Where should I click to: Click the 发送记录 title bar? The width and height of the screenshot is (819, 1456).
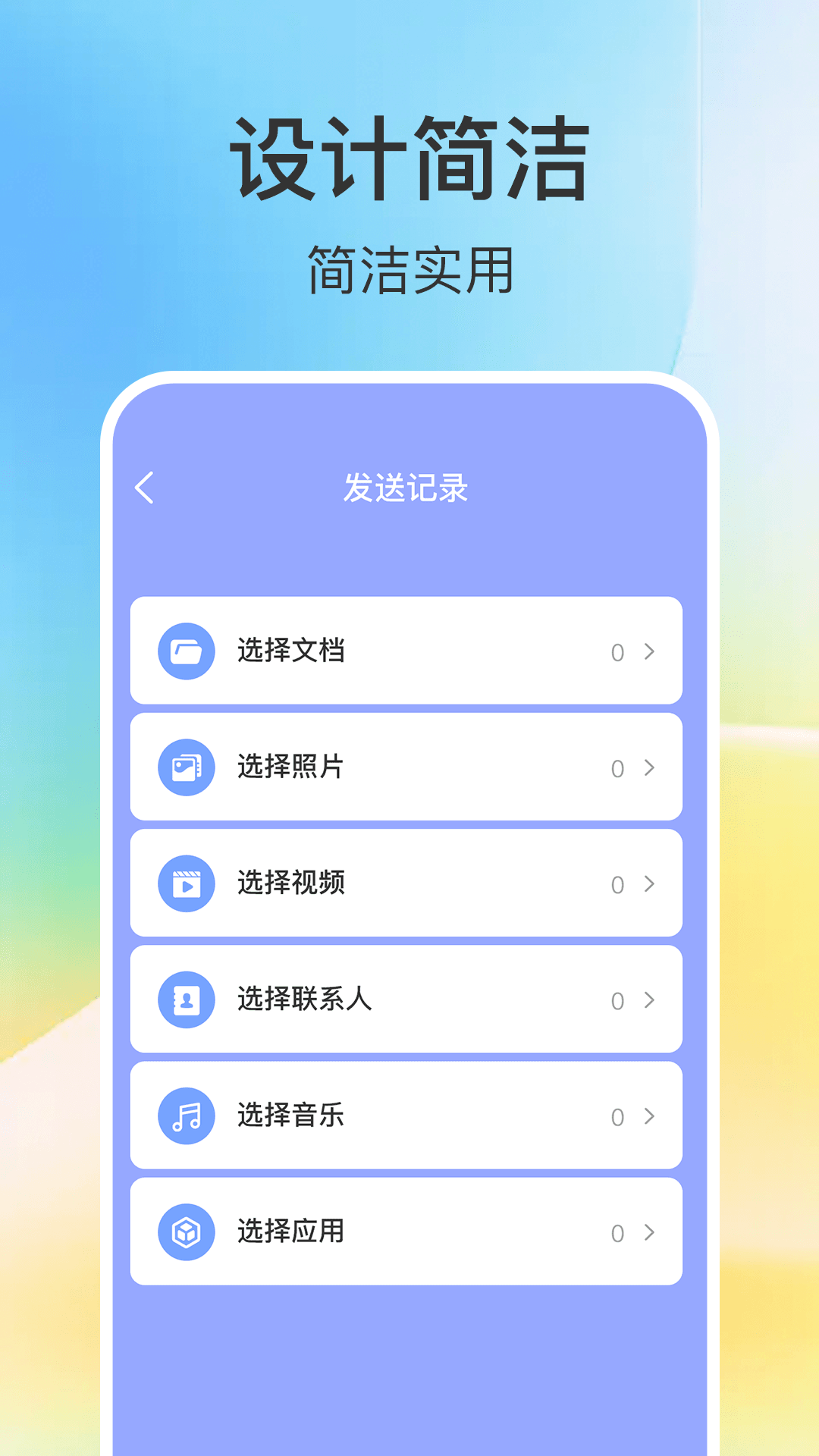[407, 487]
